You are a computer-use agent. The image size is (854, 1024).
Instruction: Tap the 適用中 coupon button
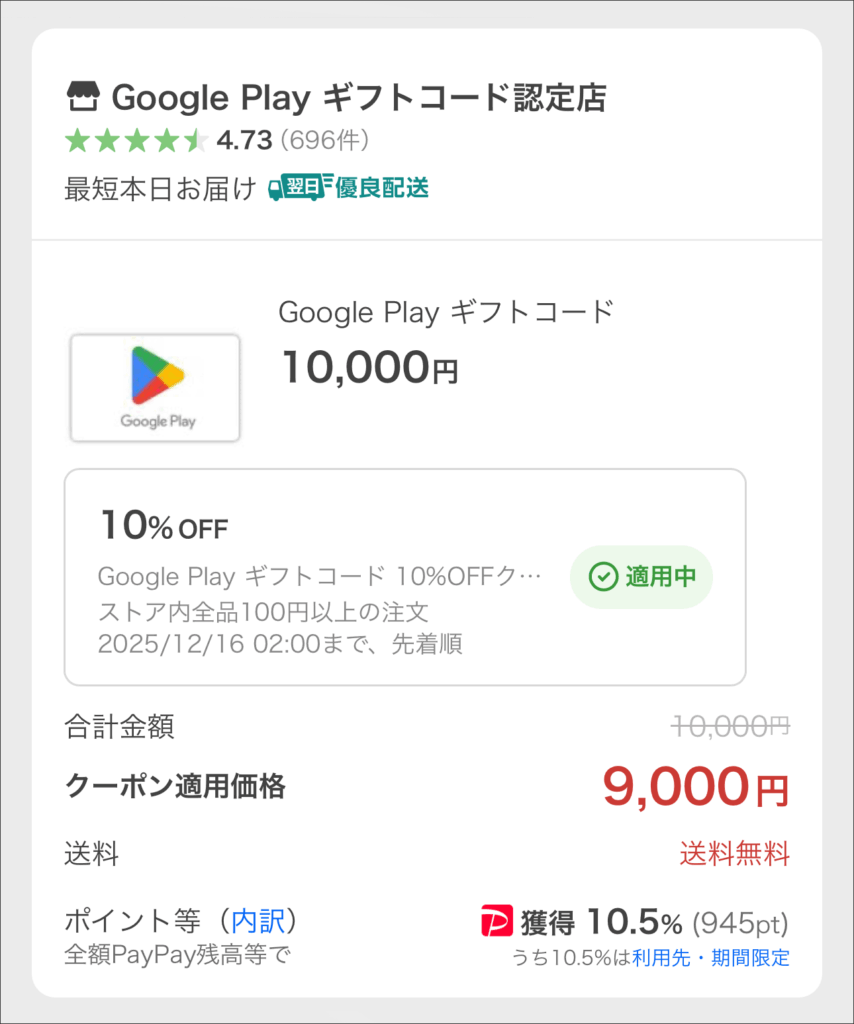click(641, 577)
